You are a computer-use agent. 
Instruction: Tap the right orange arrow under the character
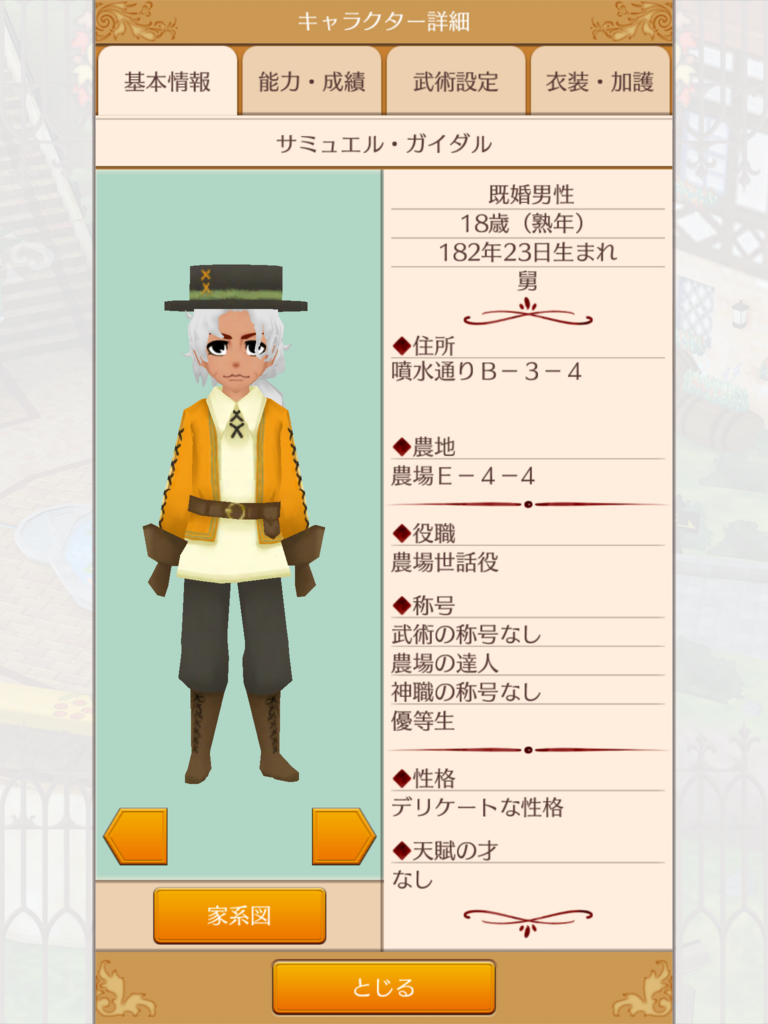(343, 836)
